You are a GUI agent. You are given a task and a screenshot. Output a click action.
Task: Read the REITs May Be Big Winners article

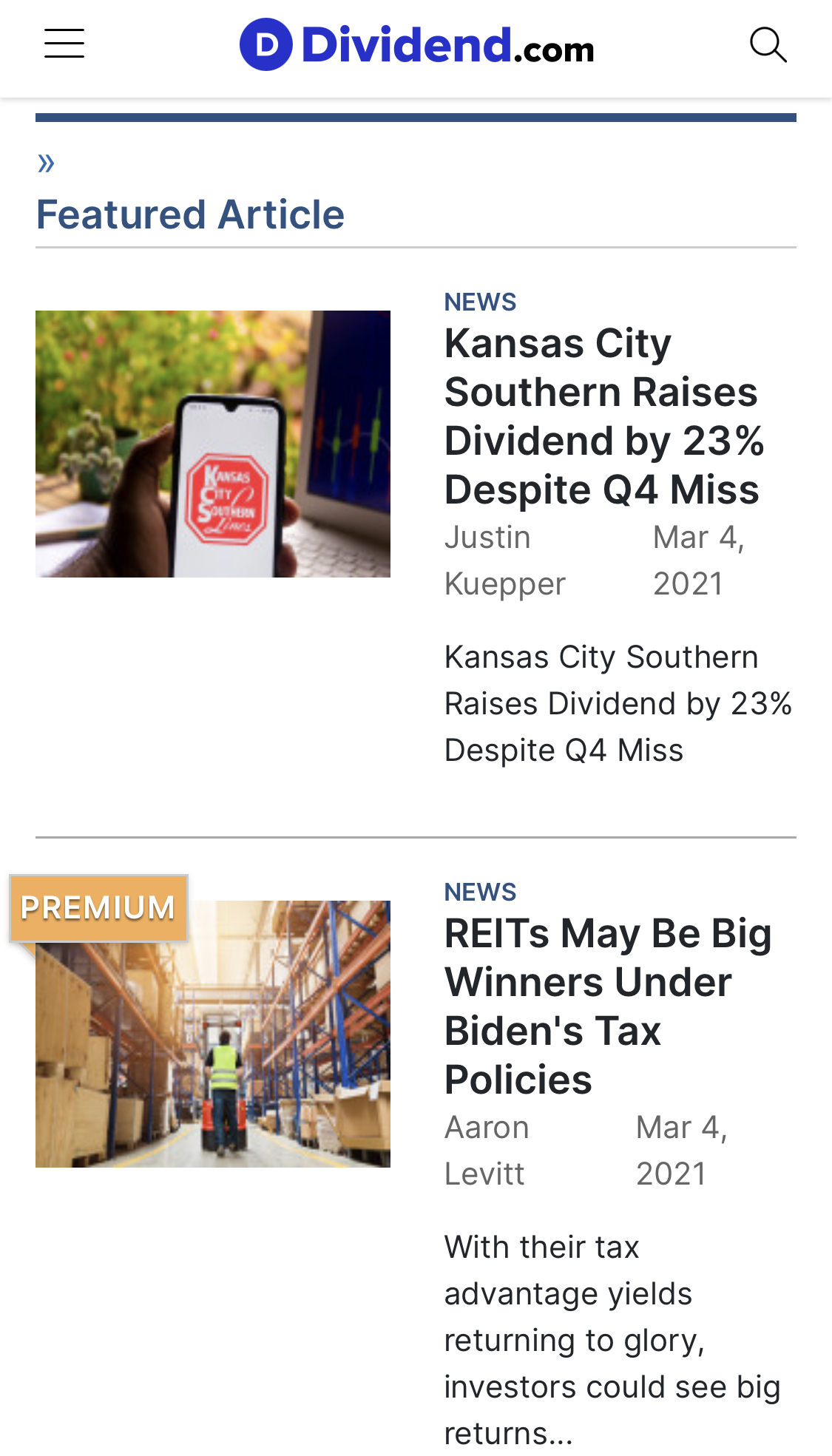(x=608, y=1006)
